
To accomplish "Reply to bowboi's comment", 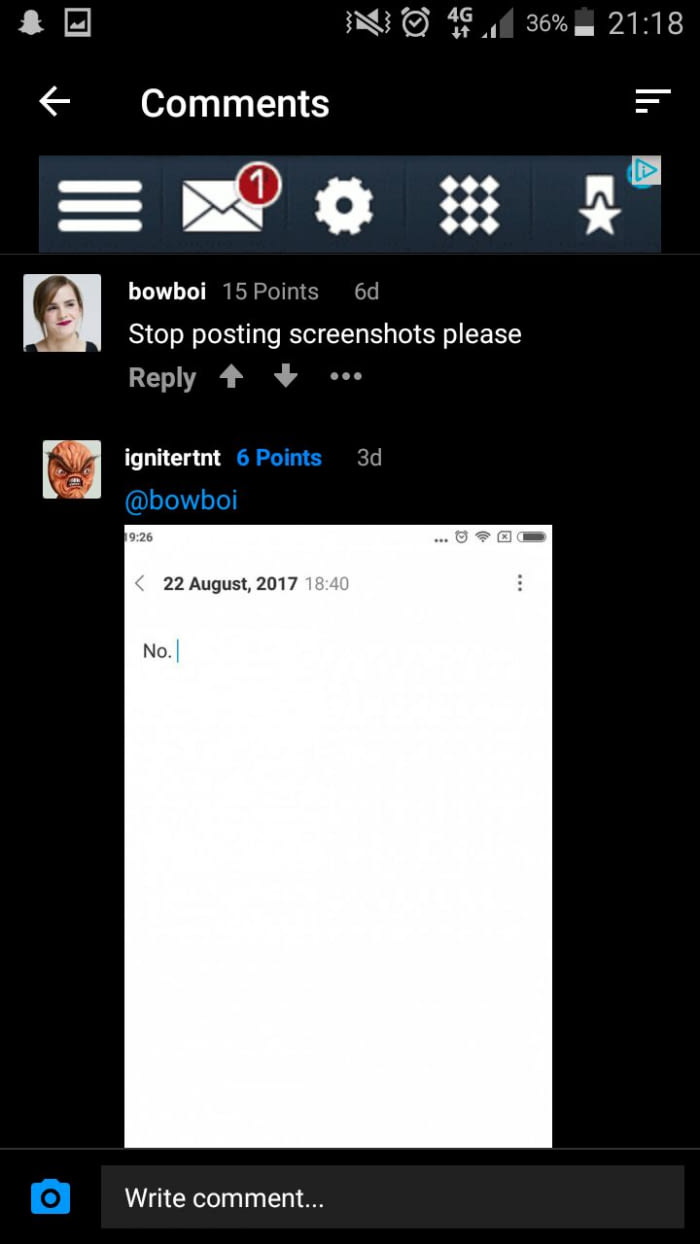I will point(162,378).
